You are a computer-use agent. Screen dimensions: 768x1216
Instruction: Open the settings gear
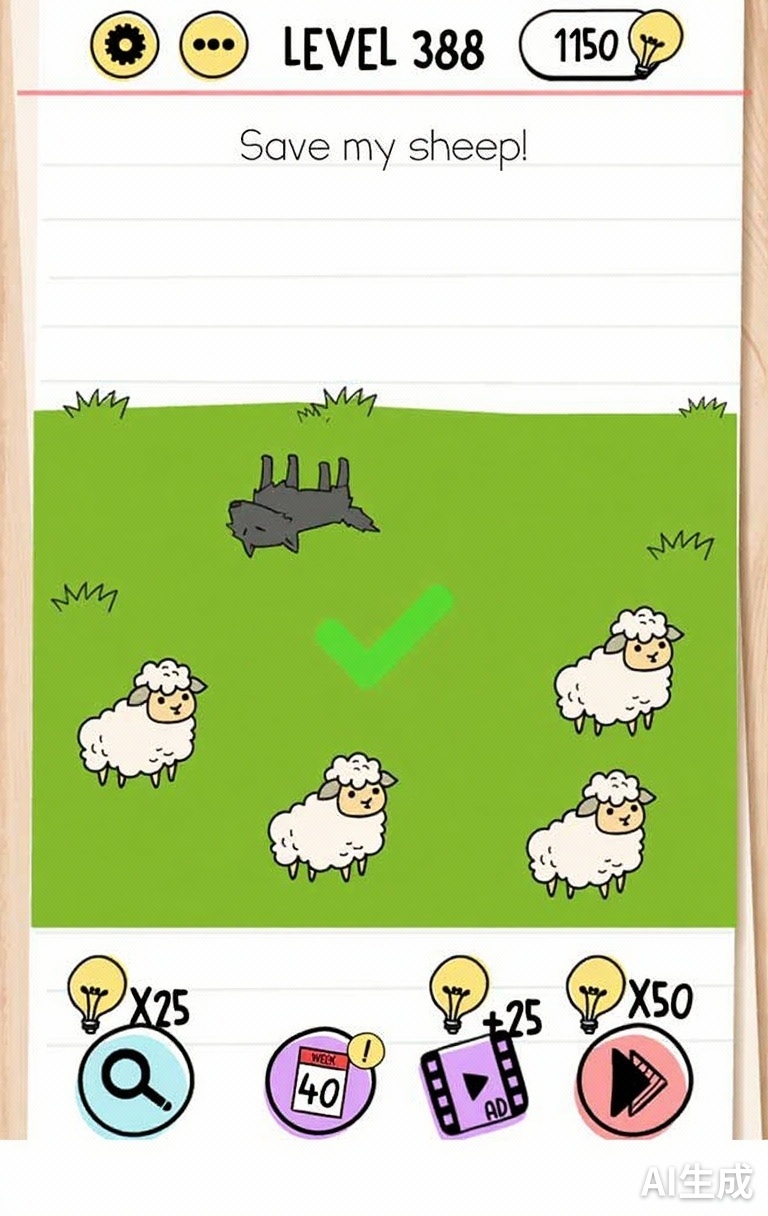click(x=124, y=45)
